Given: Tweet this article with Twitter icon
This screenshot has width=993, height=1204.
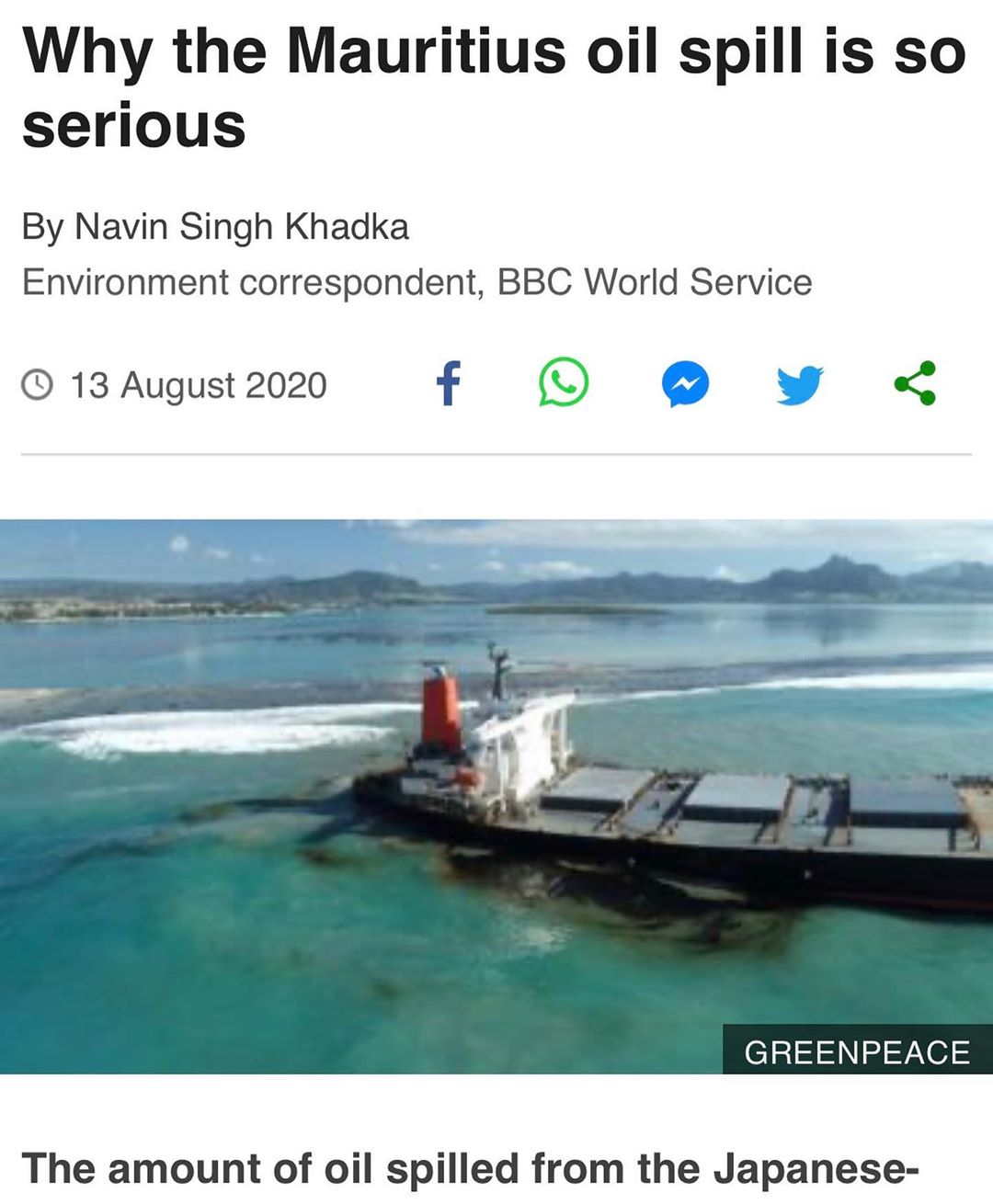Looking at the screenshot, I should coord(799,384).
